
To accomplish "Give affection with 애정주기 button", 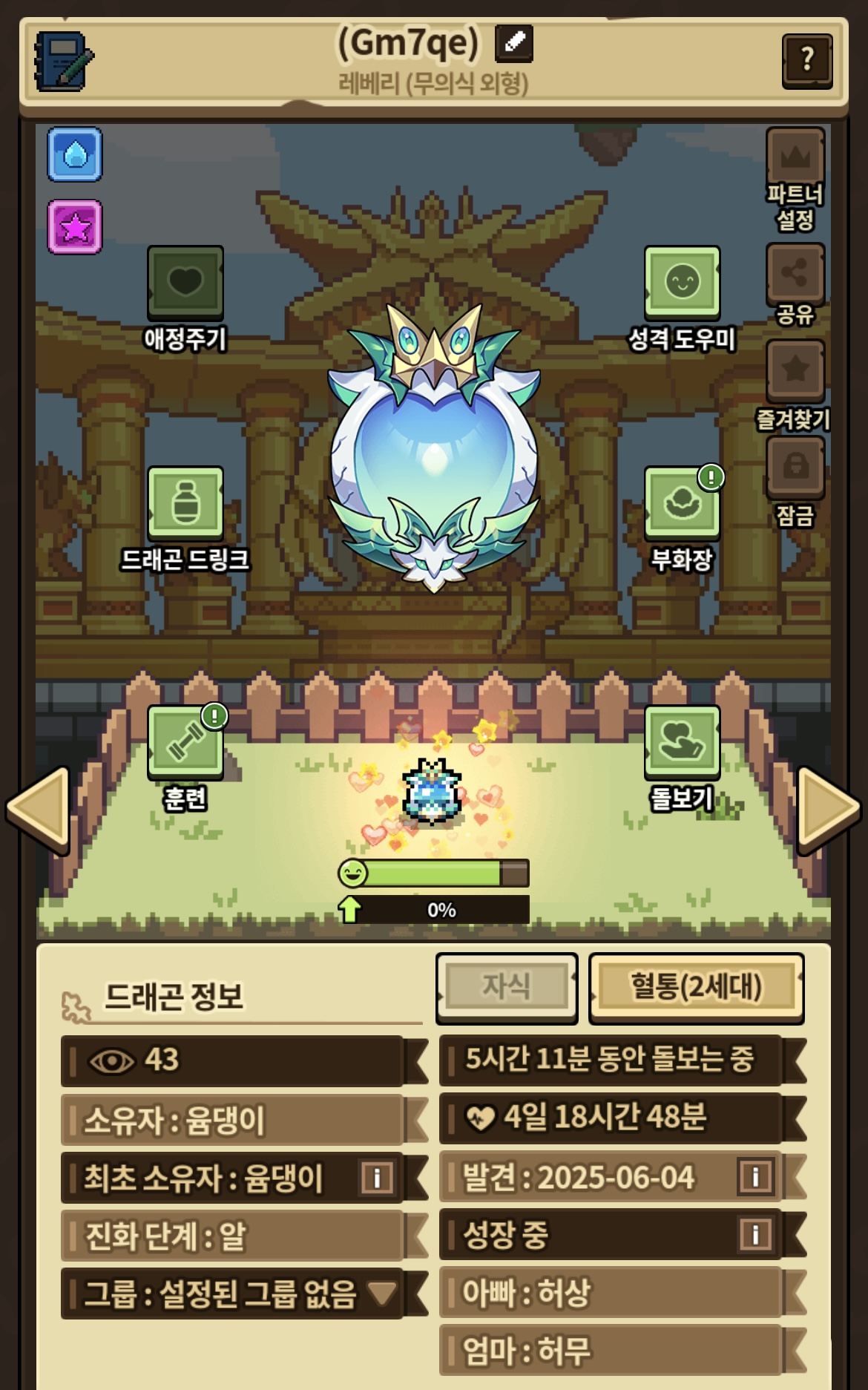I will click(185, 283).
